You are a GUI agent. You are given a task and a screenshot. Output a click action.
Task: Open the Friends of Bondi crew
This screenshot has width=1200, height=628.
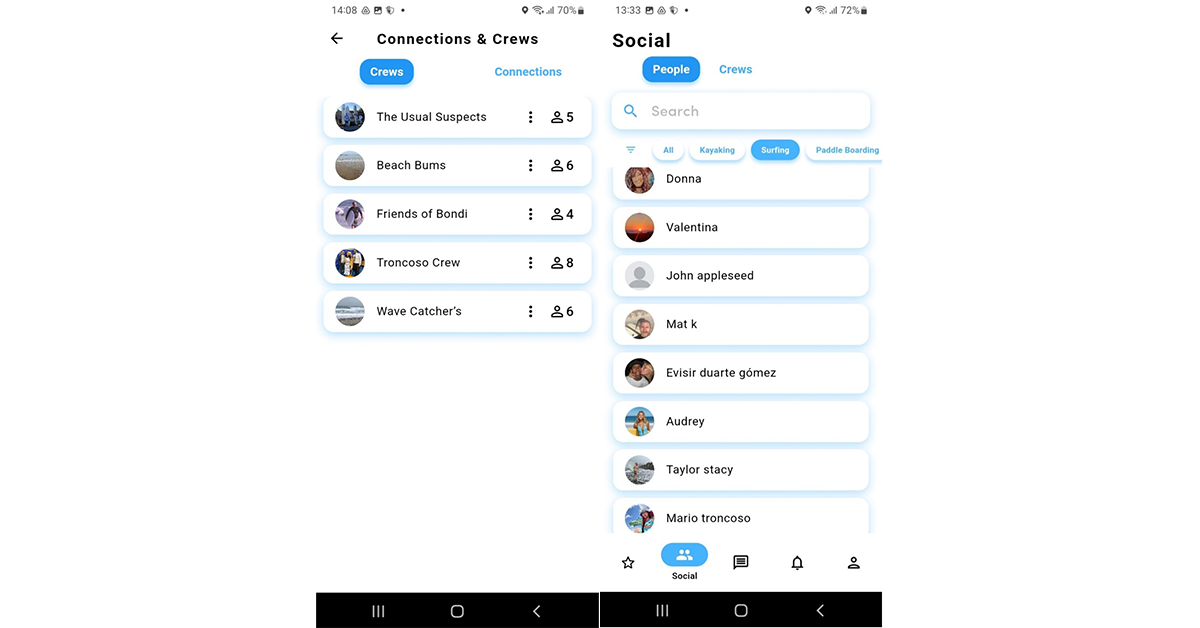[x=421, y=214]
